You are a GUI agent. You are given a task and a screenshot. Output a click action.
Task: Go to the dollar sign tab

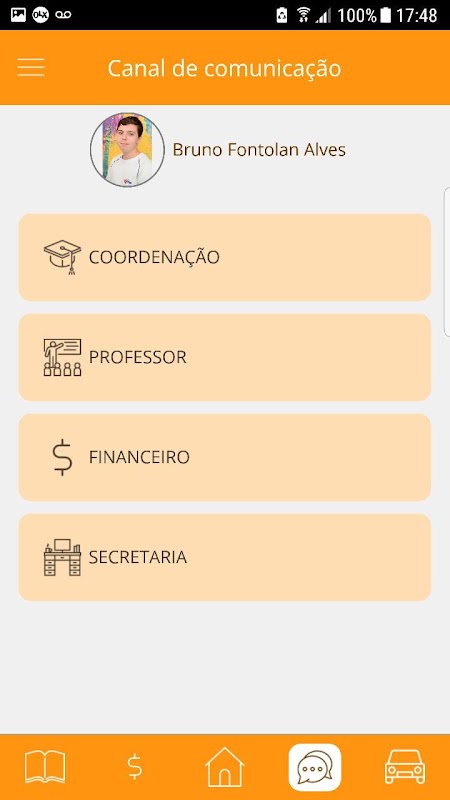(135, 767)
